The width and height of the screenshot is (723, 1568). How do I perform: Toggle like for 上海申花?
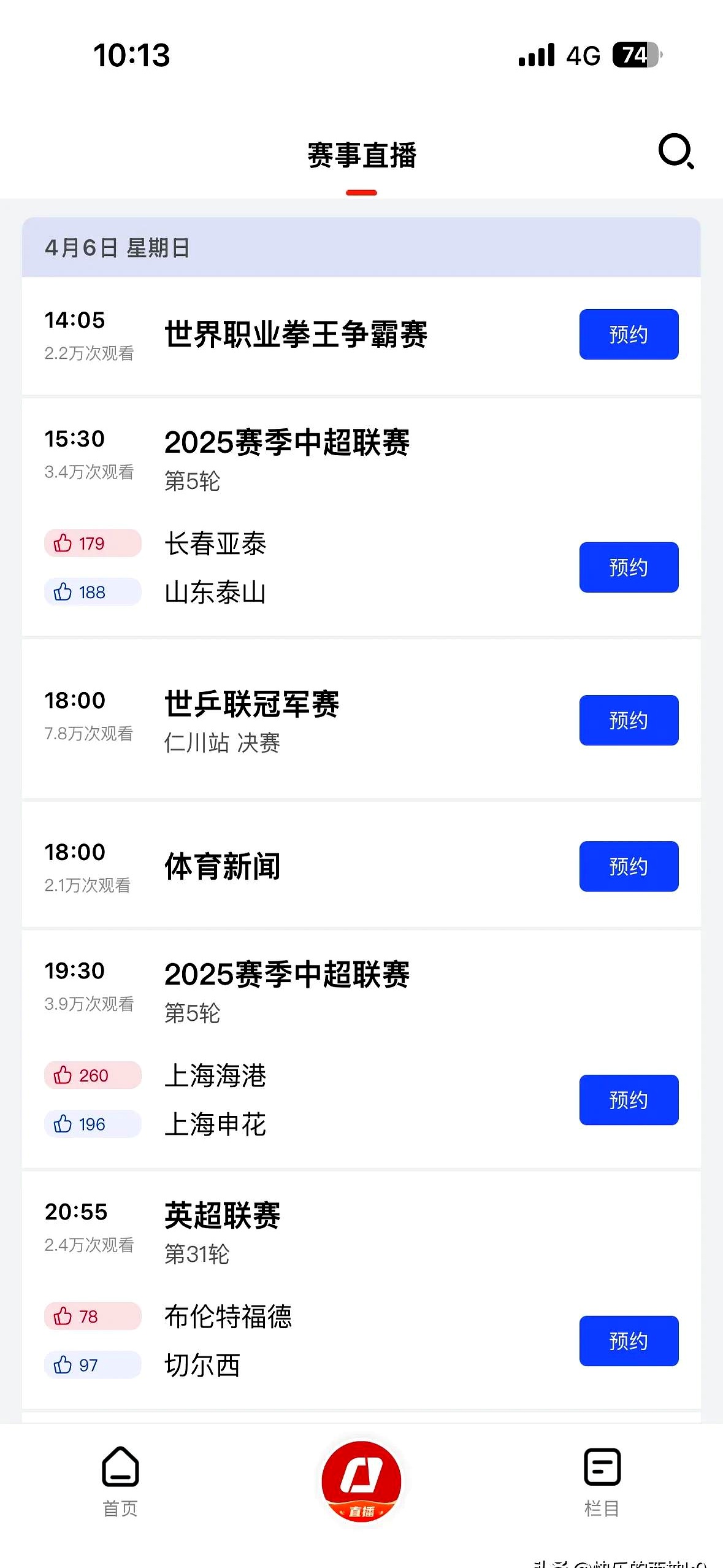point(64,1124)
